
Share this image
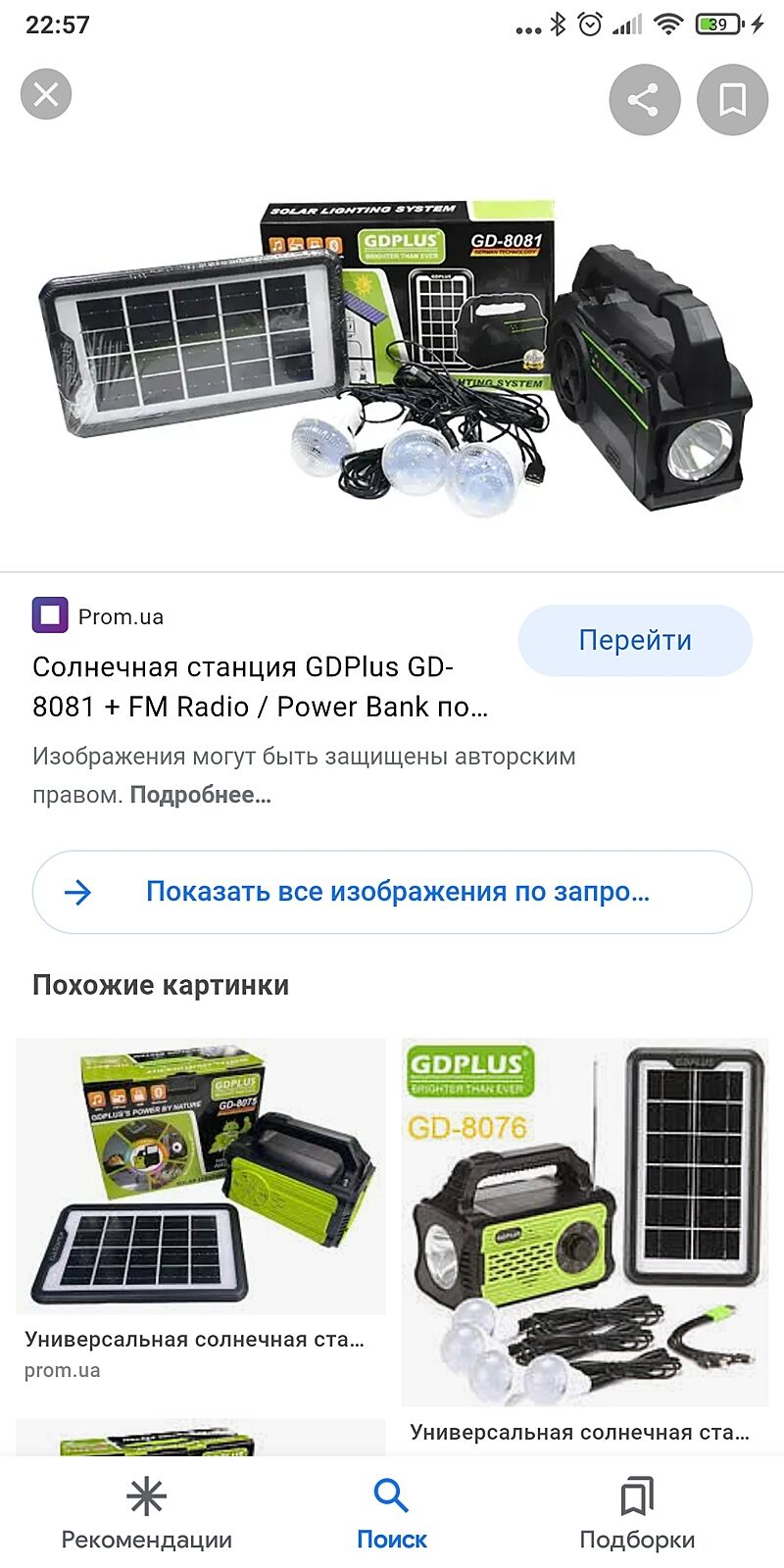[x=644, y=100]
